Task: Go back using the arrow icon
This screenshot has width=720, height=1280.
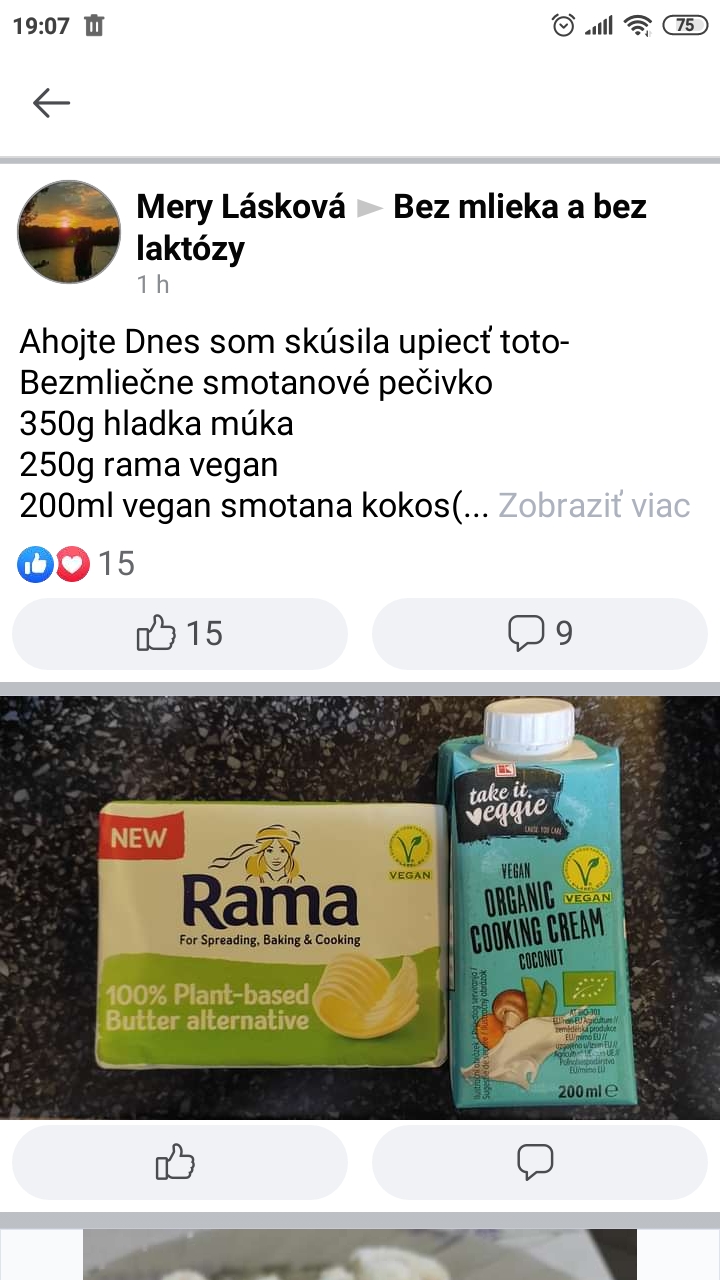Action: click(x=51, y=102)
